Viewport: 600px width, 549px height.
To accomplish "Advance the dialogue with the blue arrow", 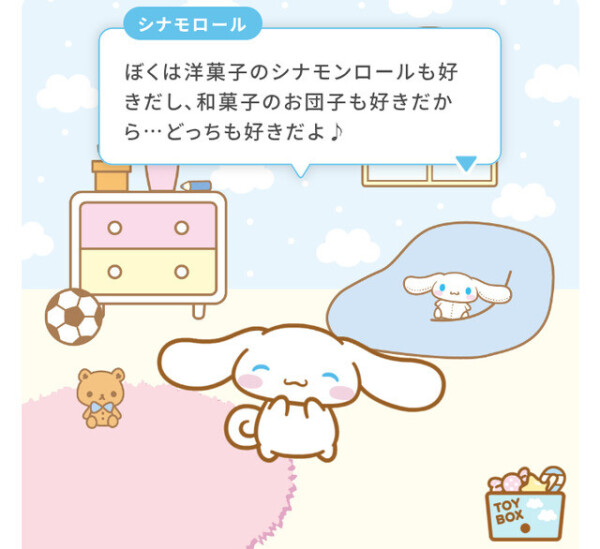I will click(466, 163).
